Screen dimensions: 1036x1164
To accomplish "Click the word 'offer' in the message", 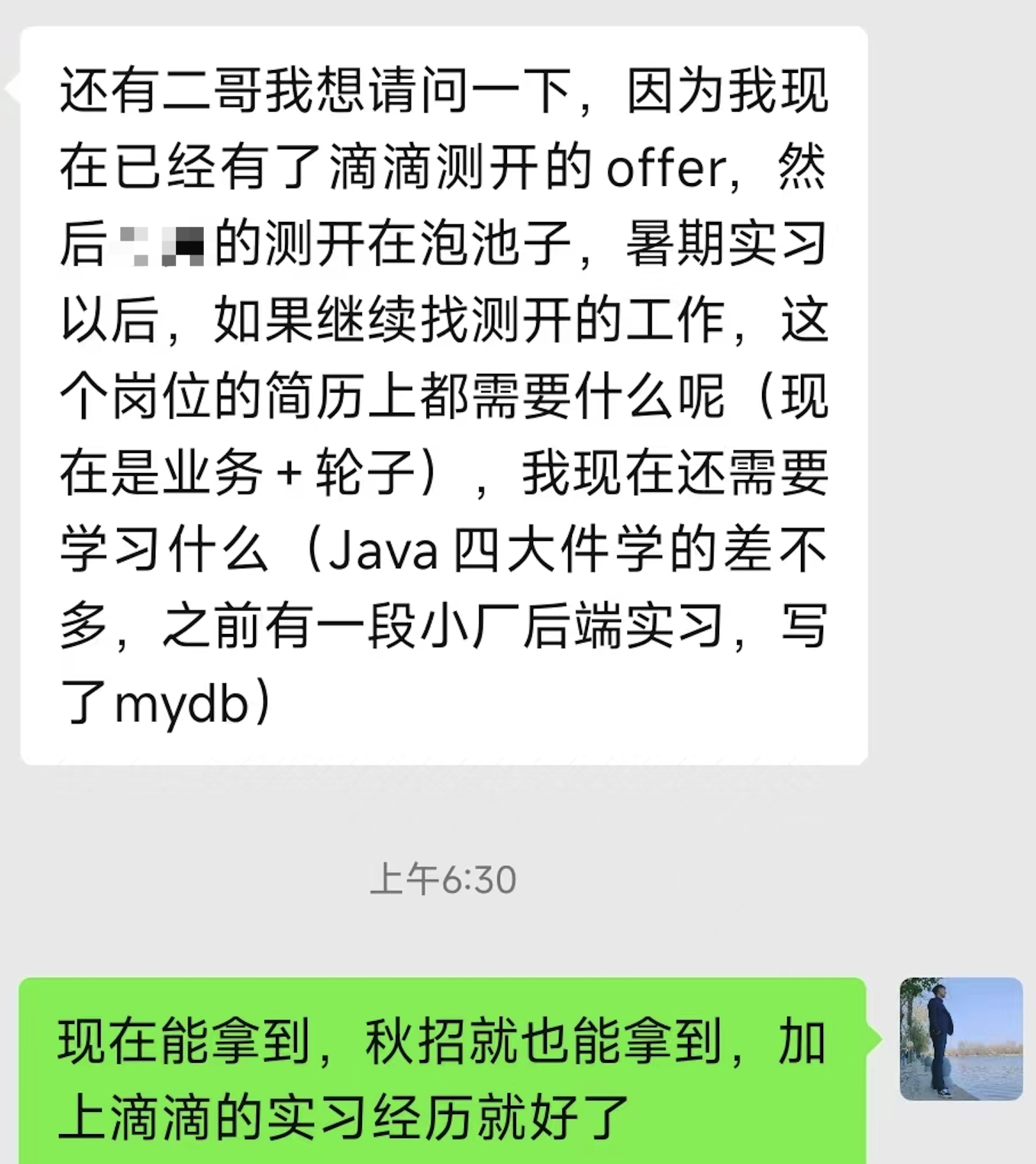I will pyautogui.click(x=666, y=170).
